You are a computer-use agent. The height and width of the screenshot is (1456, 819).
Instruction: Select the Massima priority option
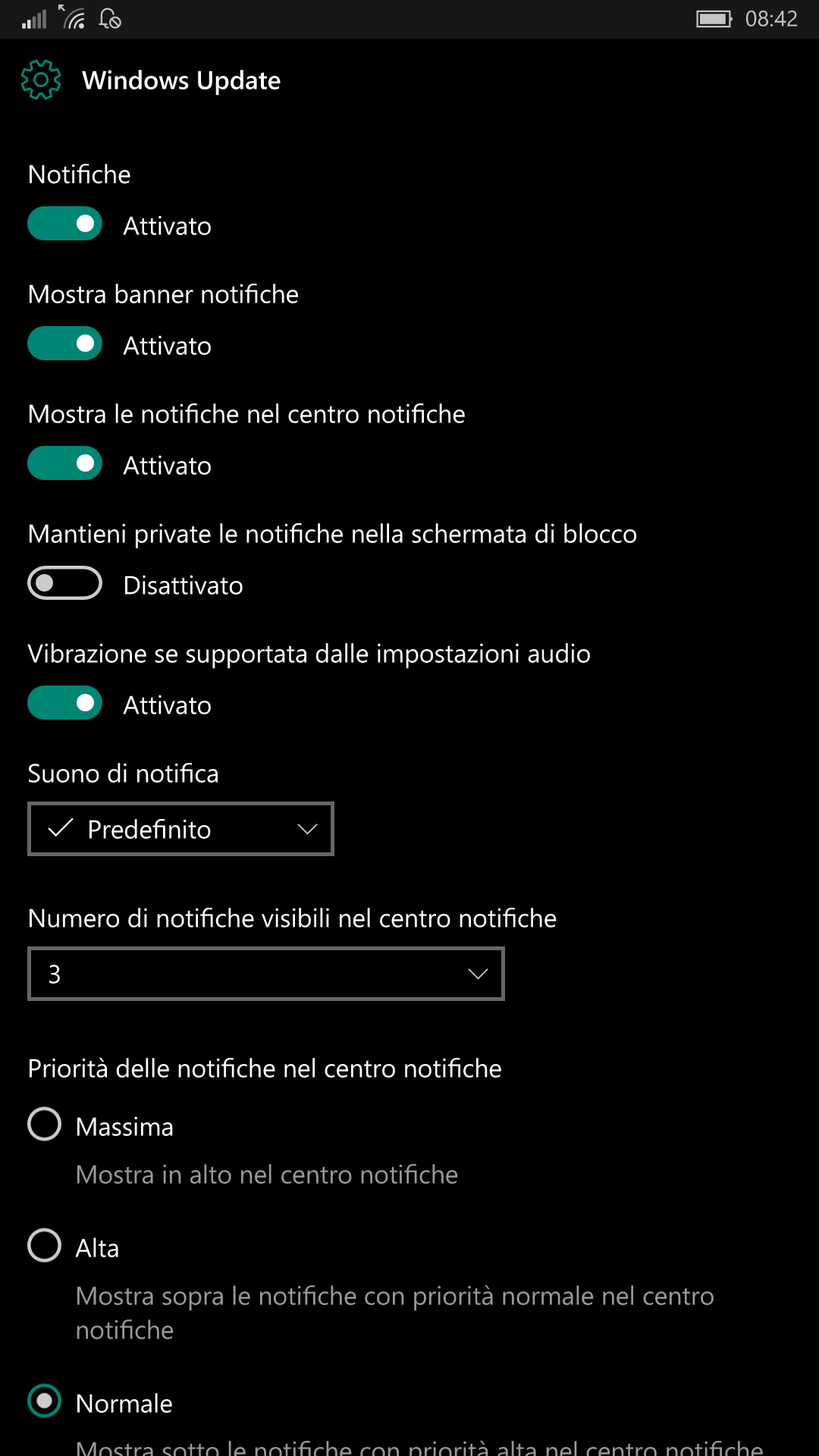pyautogui.click(x=45, y=1124)
